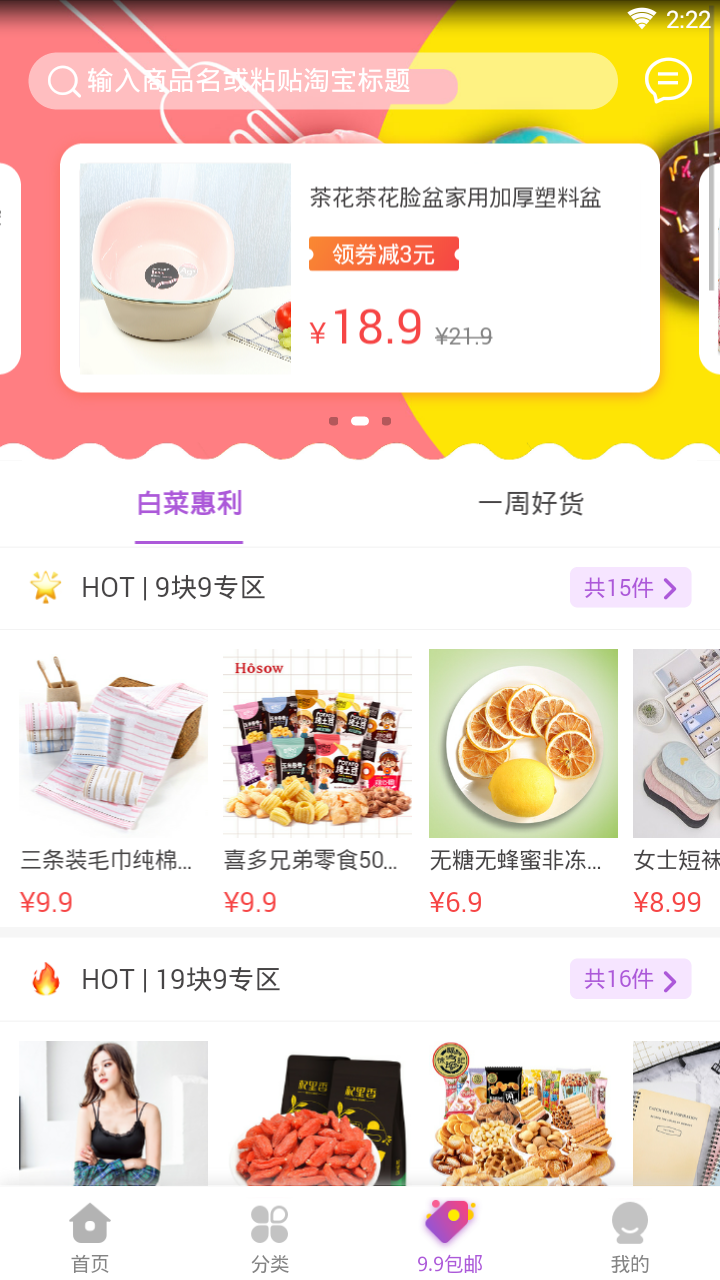The image size is (720, 1280).
Task: Go to the 分类 categories tab
Action: coord(270,1238)
